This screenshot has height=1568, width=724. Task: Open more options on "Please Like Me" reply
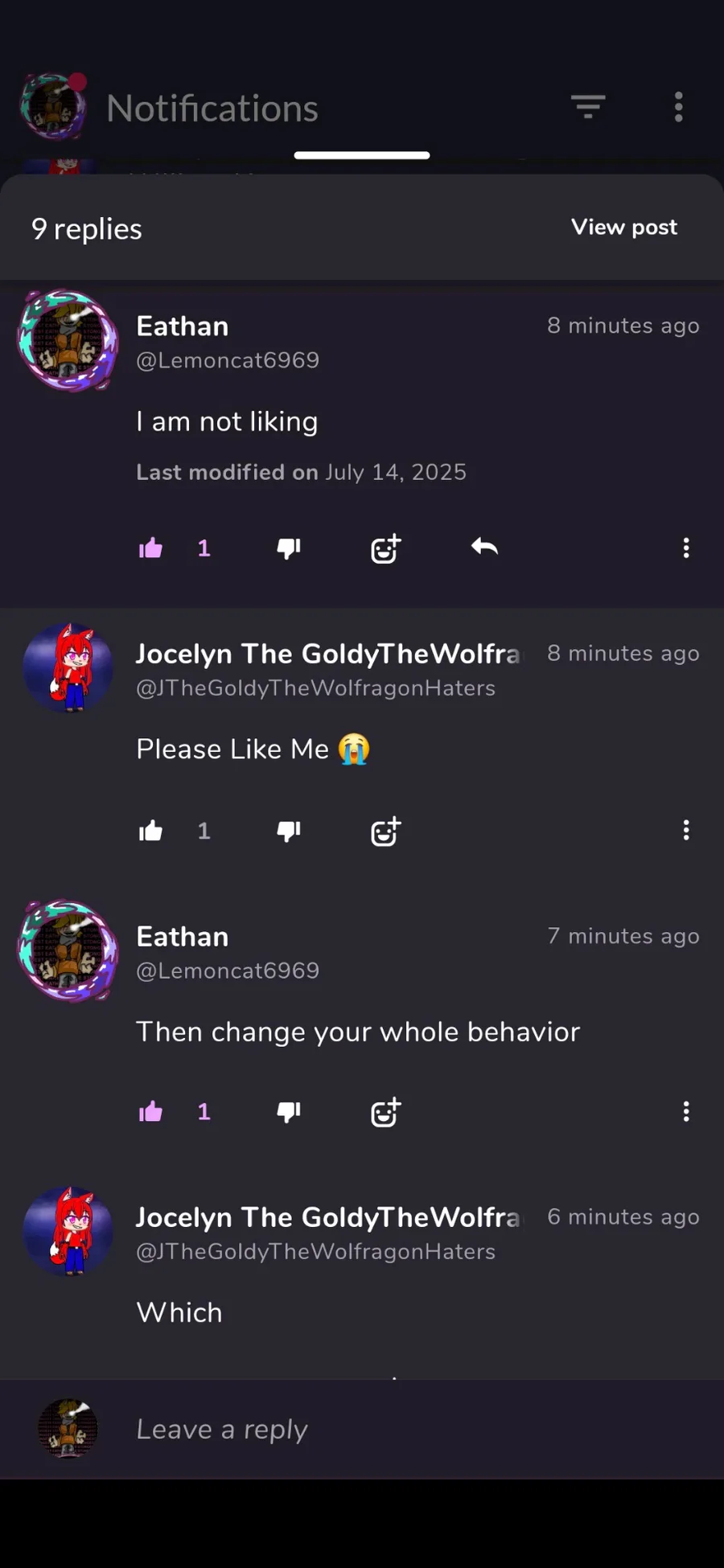click(x=686, y=831)
